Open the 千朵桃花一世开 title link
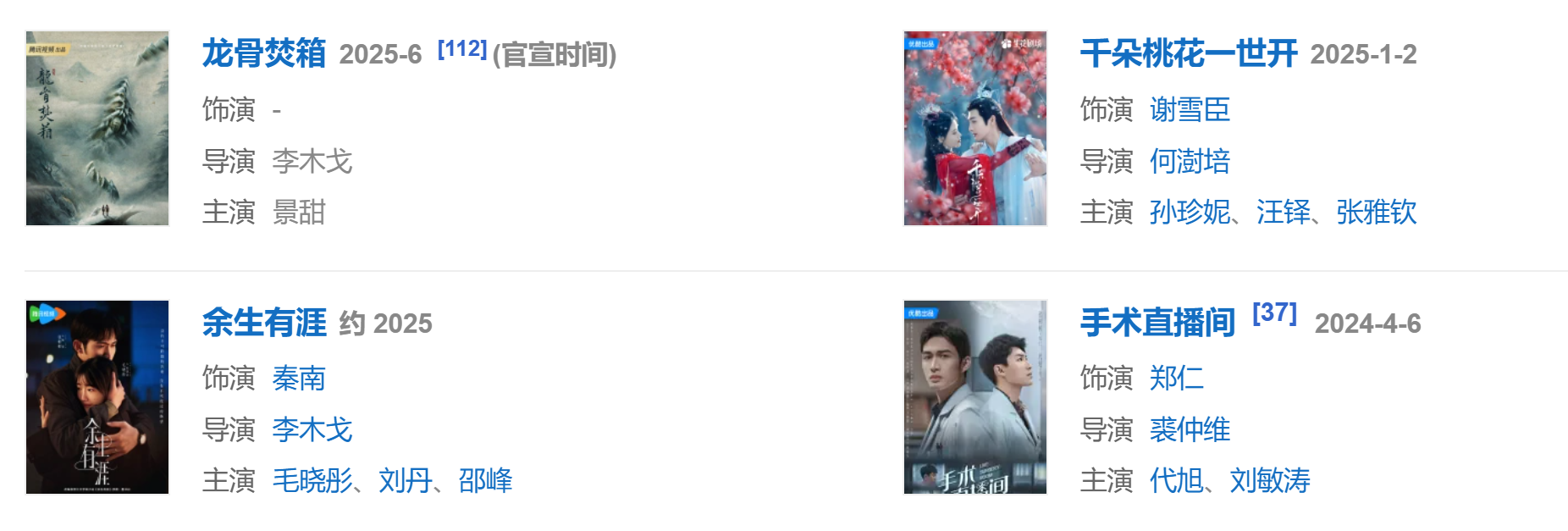 point(1188,53)
